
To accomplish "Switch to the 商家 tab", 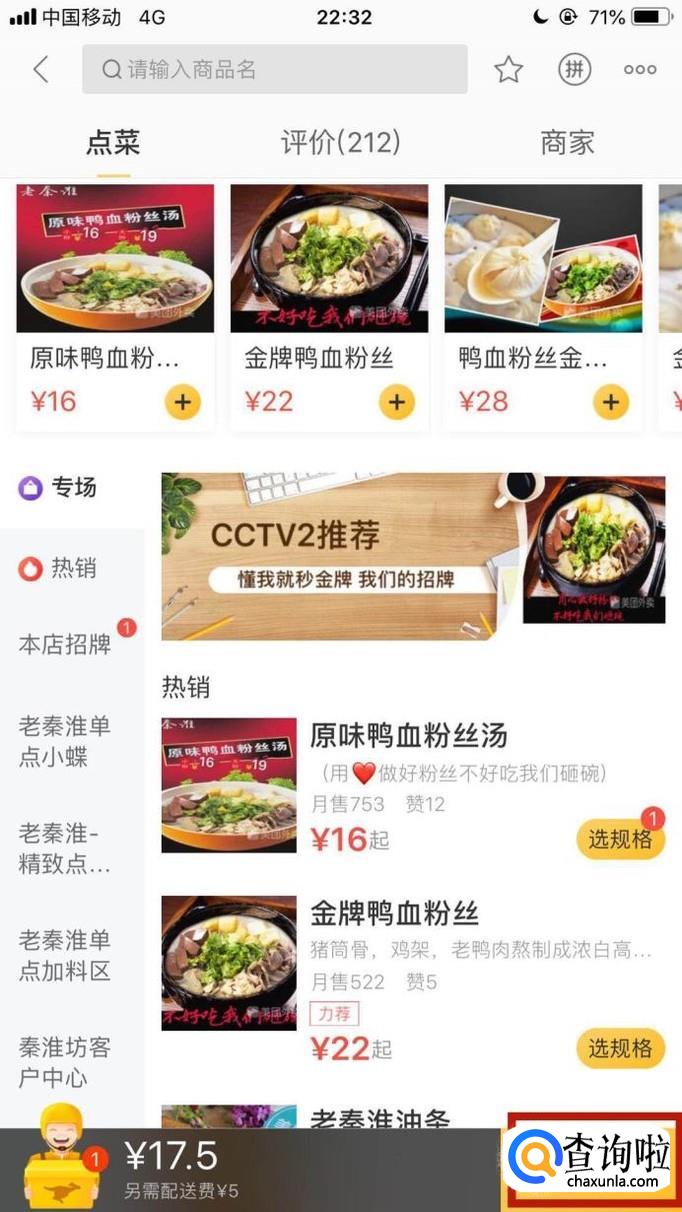I will [x=567, y=143].
